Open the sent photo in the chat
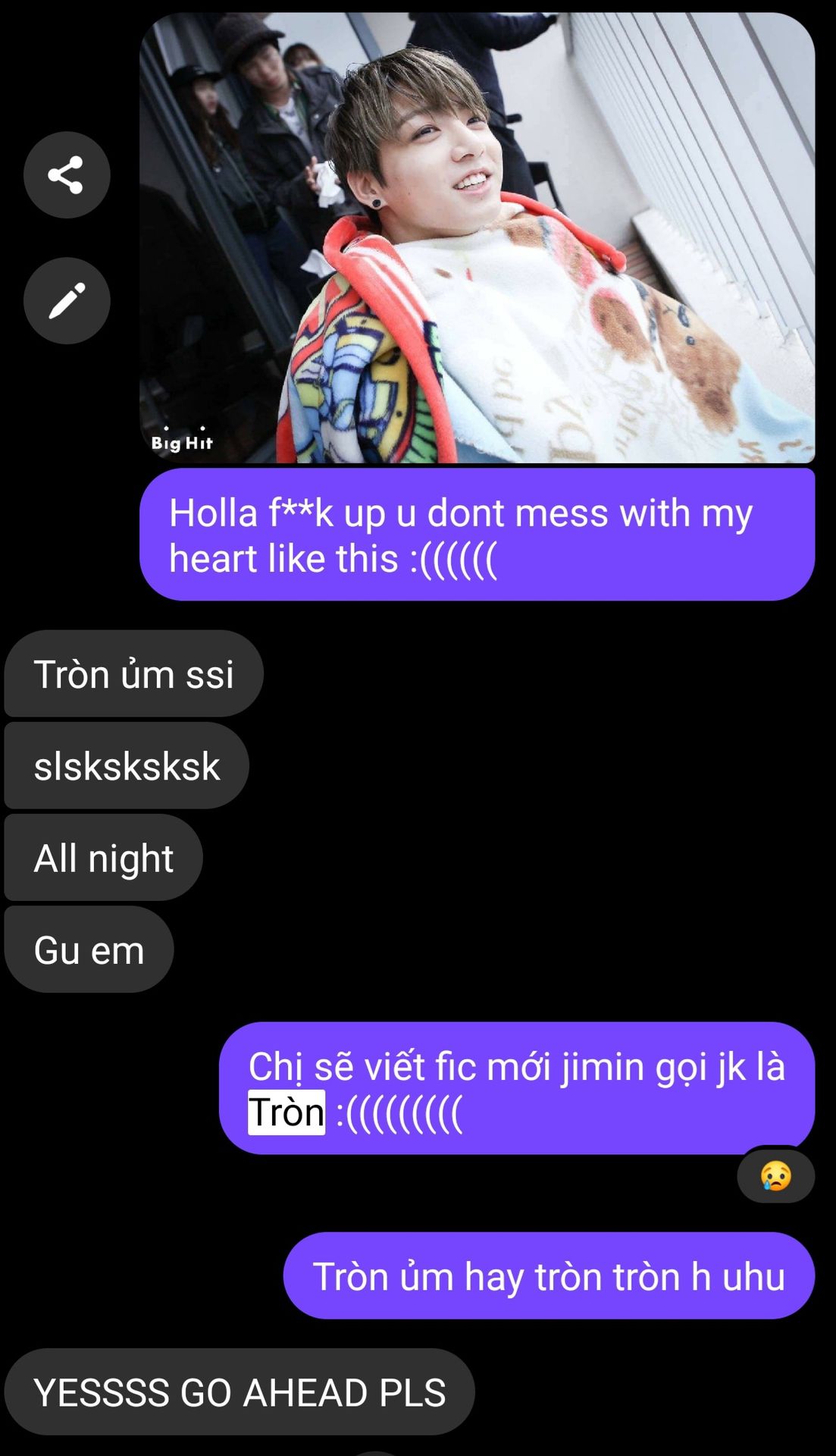Image resolution: width=836 pixels, height=1456 pixels. [x=477, y=237]
